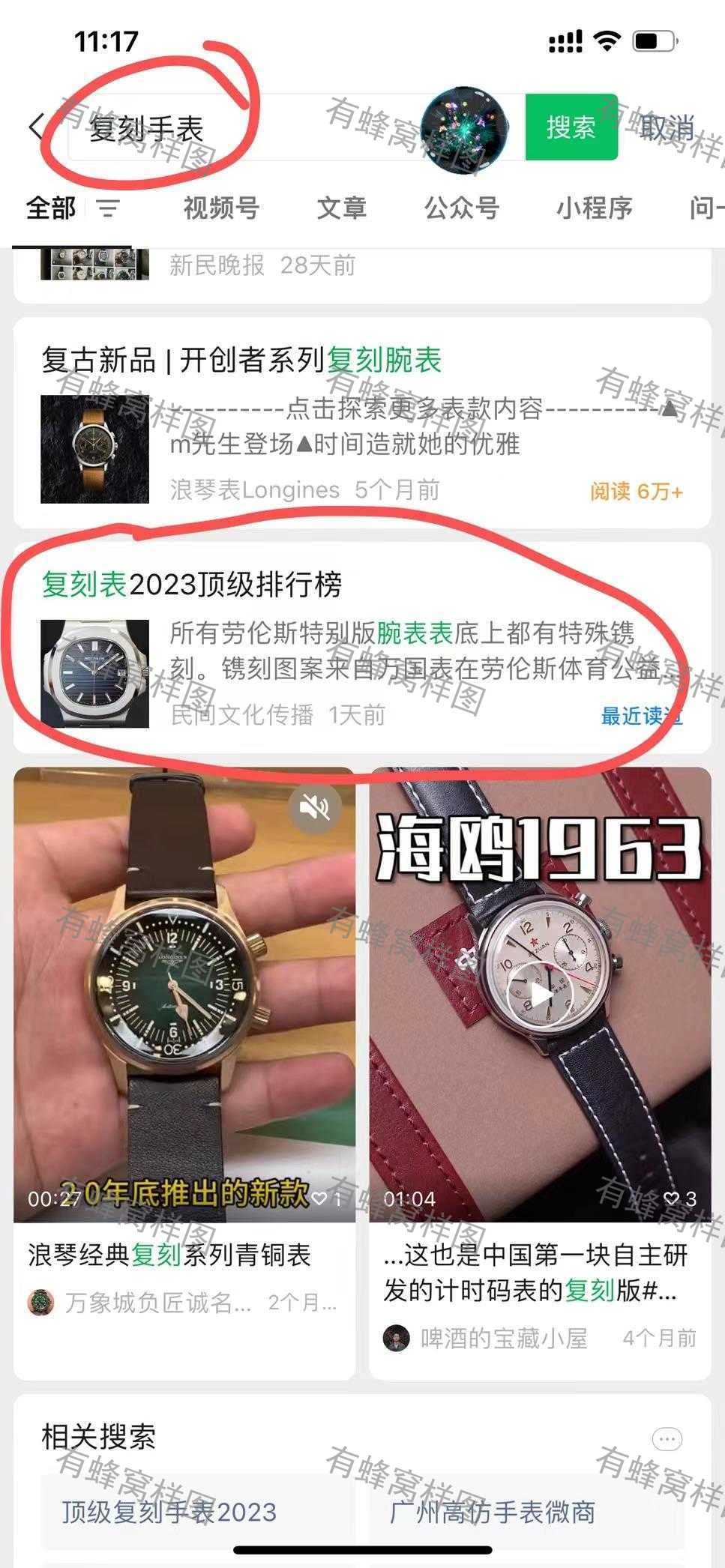Go back using the back arrow

(x=36, y=127)
